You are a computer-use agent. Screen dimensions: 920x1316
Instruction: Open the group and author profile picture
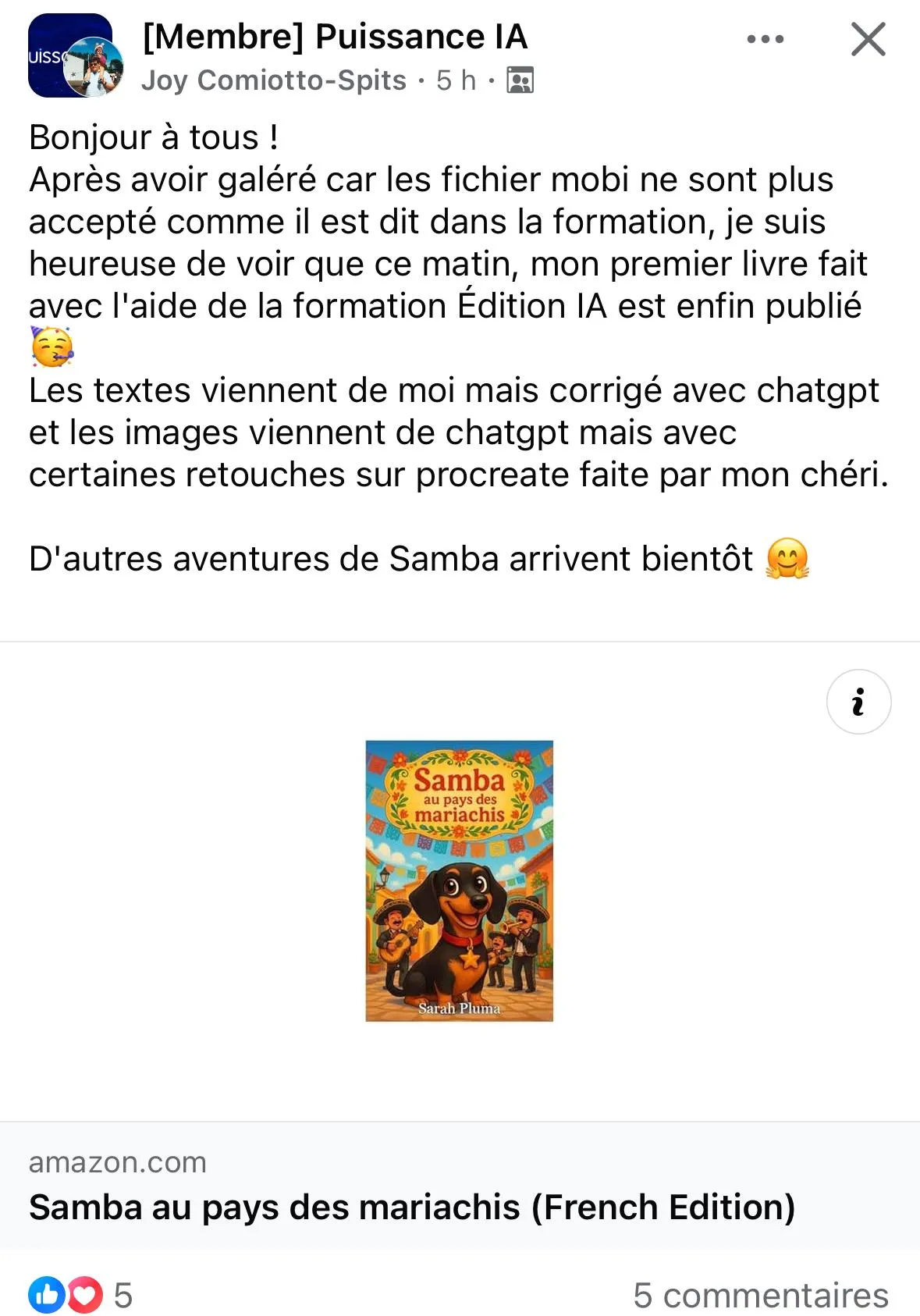tap(76, 56)
